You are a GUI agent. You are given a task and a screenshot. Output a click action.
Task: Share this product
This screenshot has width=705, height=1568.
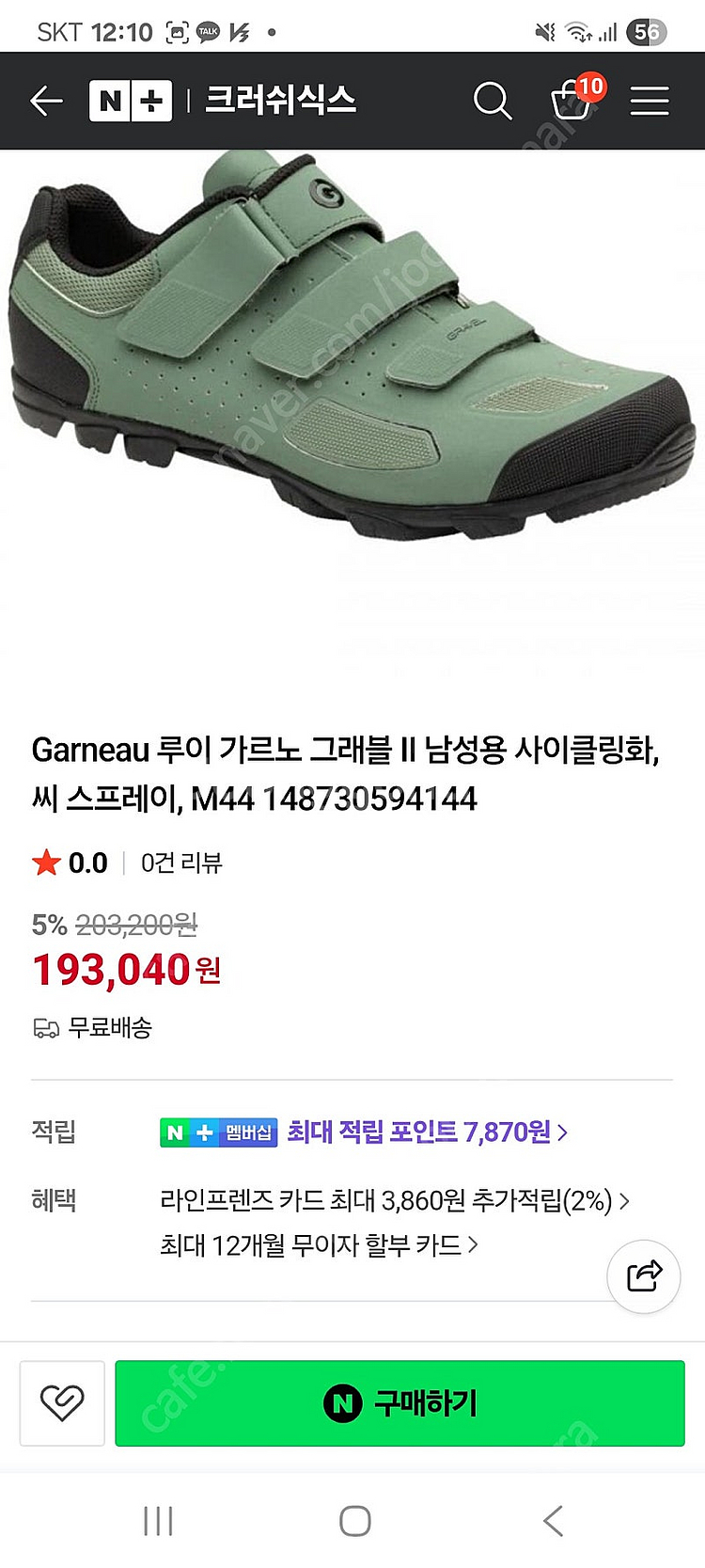[x=644, y=1275]
